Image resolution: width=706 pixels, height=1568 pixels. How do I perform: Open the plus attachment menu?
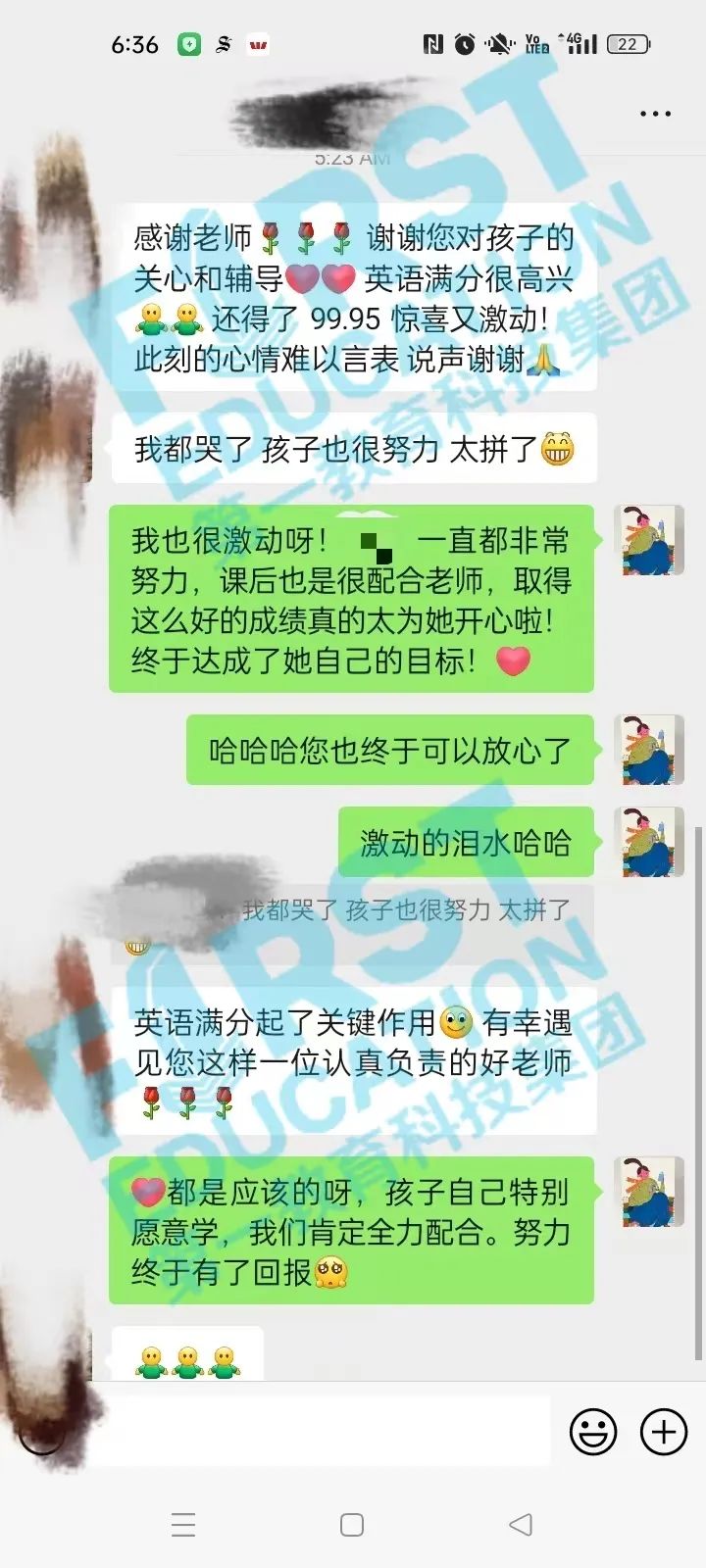click(x=664, y=1432)
